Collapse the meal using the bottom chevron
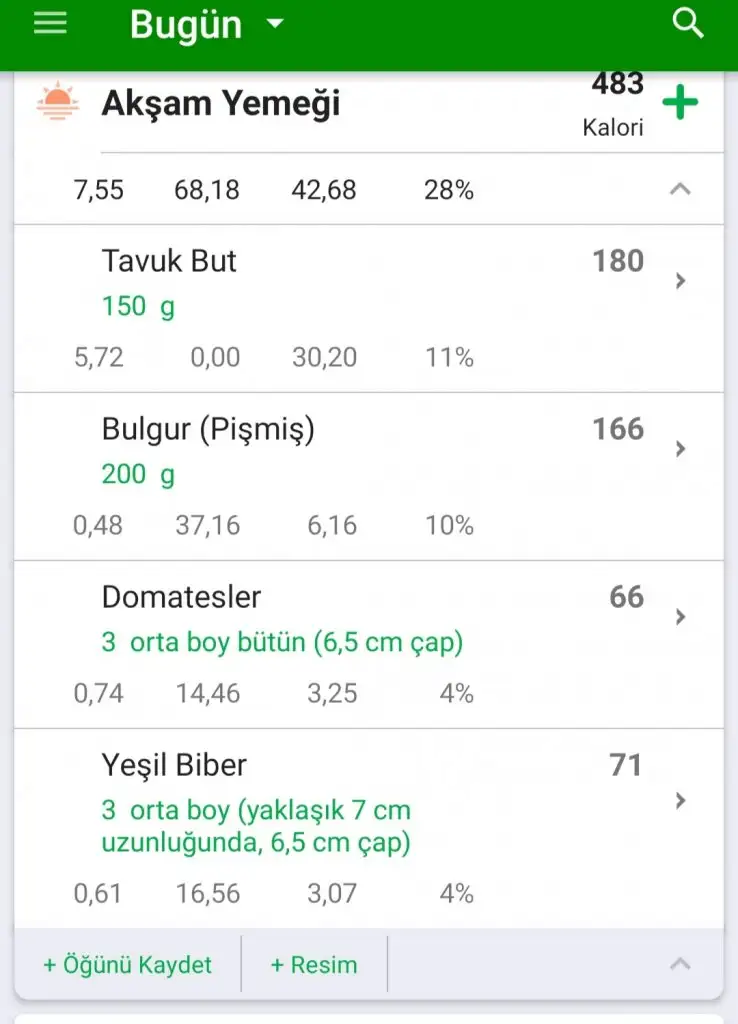 (x=680, y=964)
